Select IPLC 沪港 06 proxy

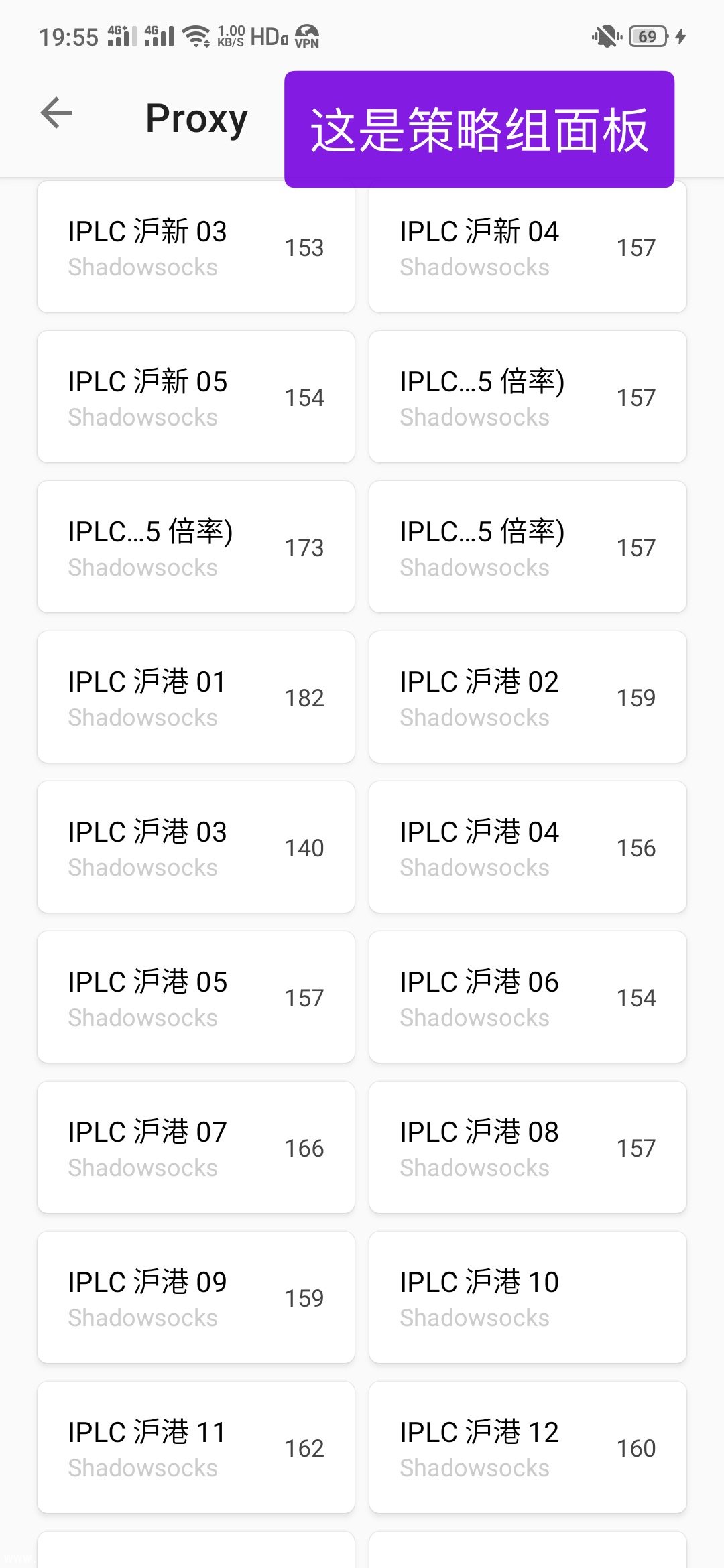pos(528,997)
